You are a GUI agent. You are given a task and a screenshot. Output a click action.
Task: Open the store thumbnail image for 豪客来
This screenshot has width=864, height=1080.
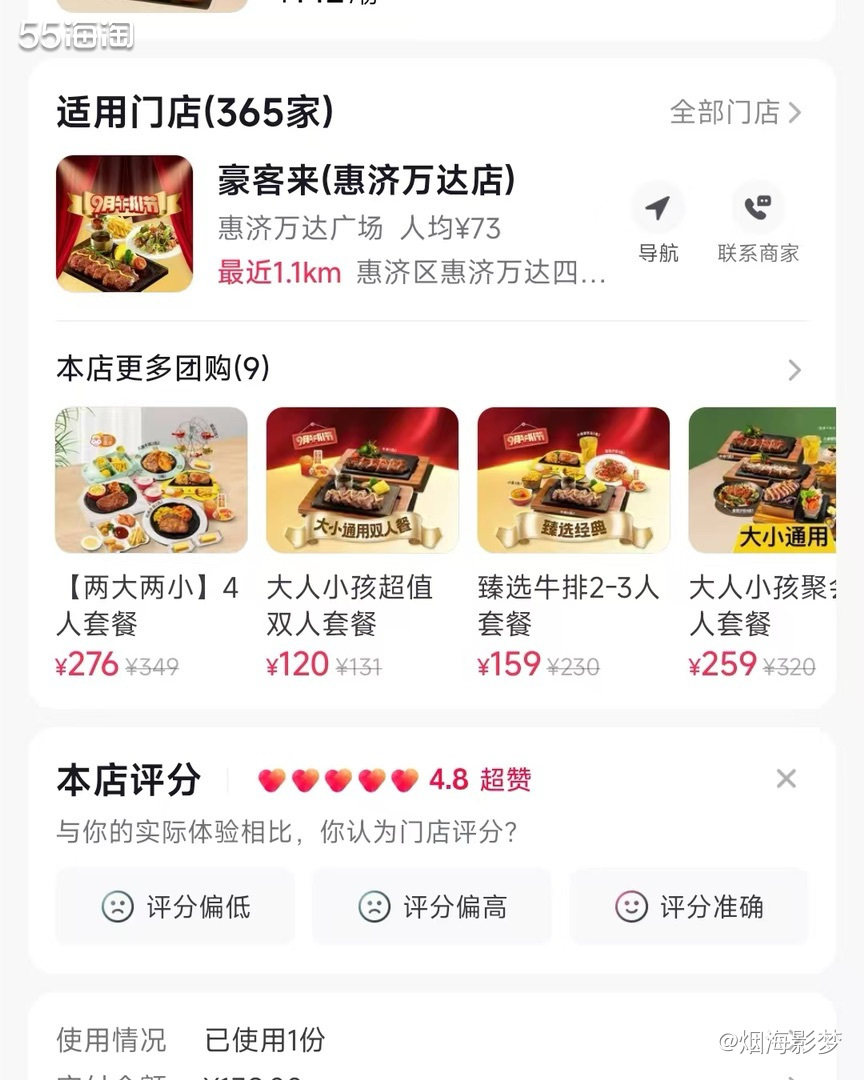point(124,222)
